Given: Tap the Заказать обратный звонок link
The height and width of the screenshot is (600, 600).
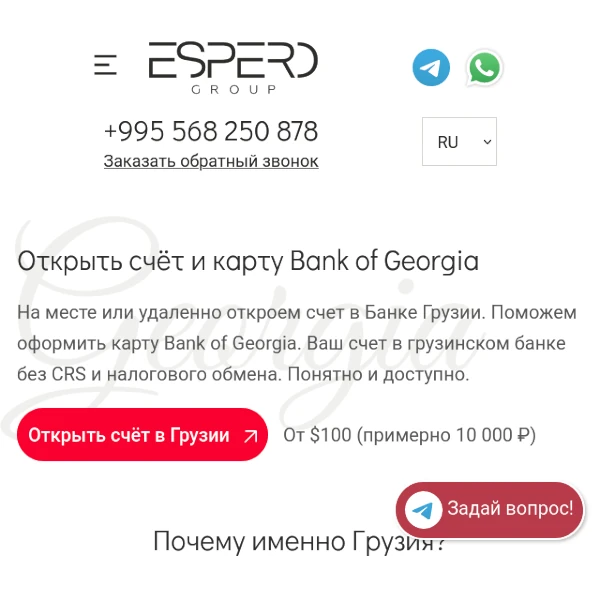Looking at the screenshot, I should click(211, 161).
